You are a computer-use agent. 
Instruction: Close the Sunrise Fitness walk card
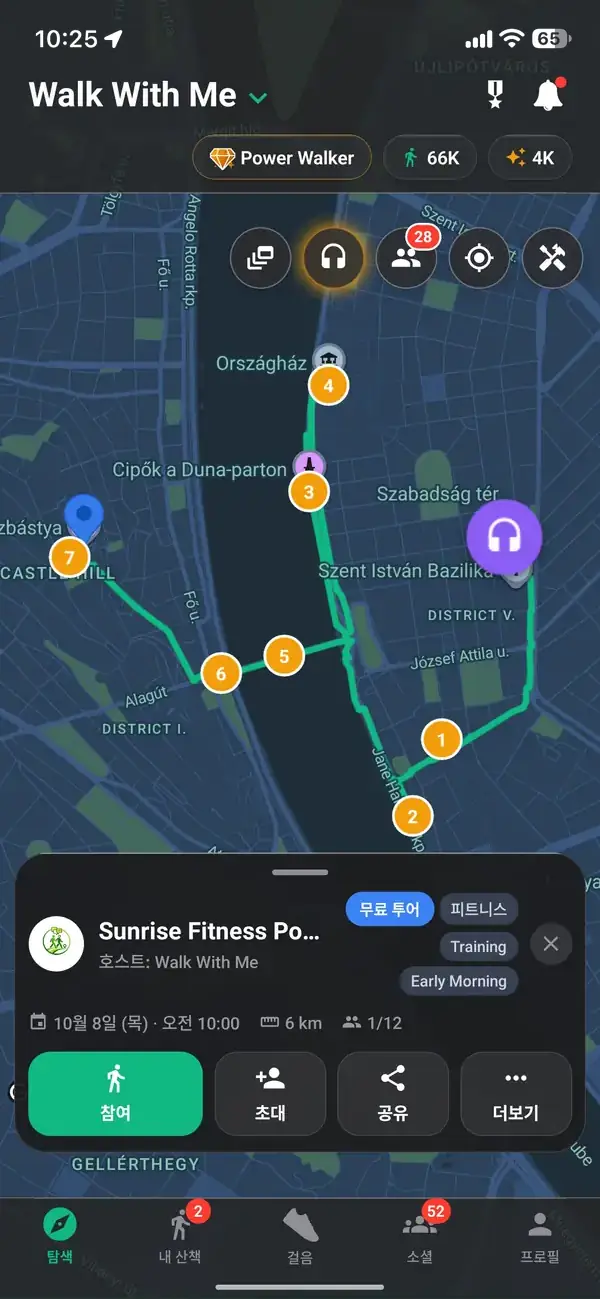click(551, 943)
